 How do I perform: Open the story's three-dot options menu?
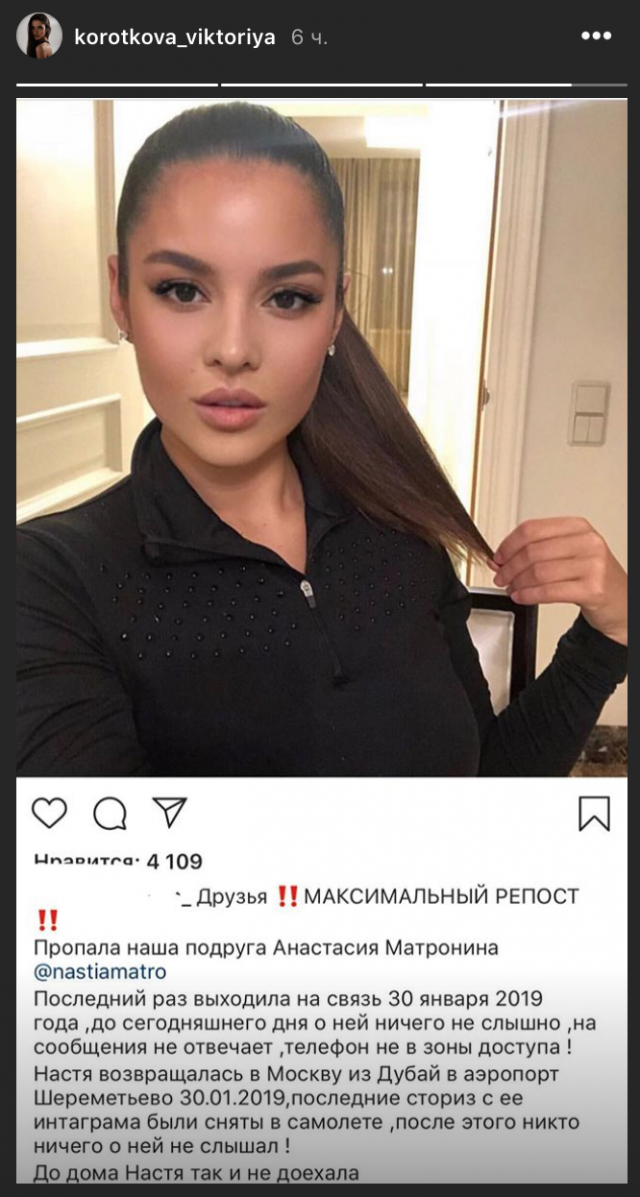click(x=596, y=37)
